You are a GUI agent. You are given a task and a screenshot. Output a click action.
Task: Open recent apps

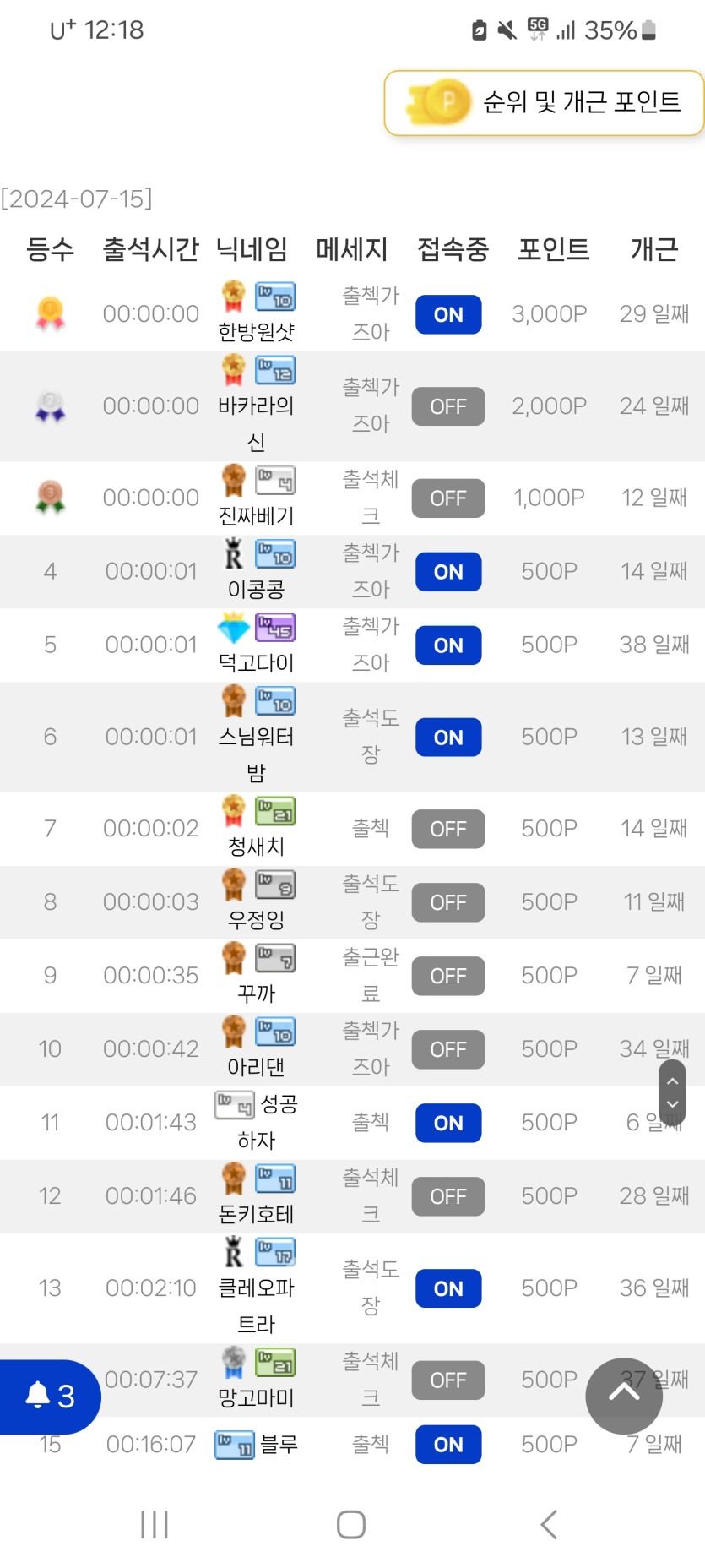point(155,1524)
